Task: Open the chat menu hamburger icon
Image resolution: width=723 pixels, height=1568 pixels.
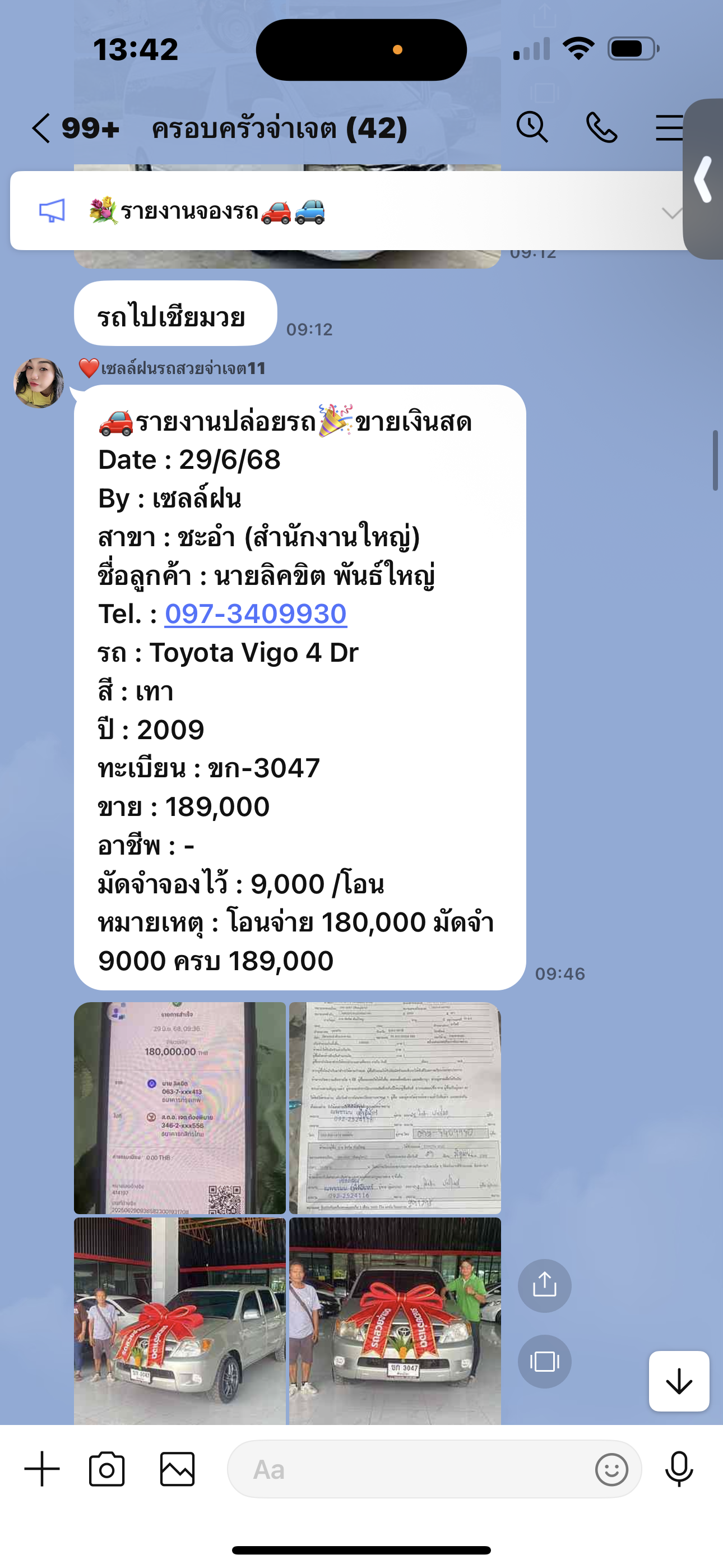Action: click(669, 128)
